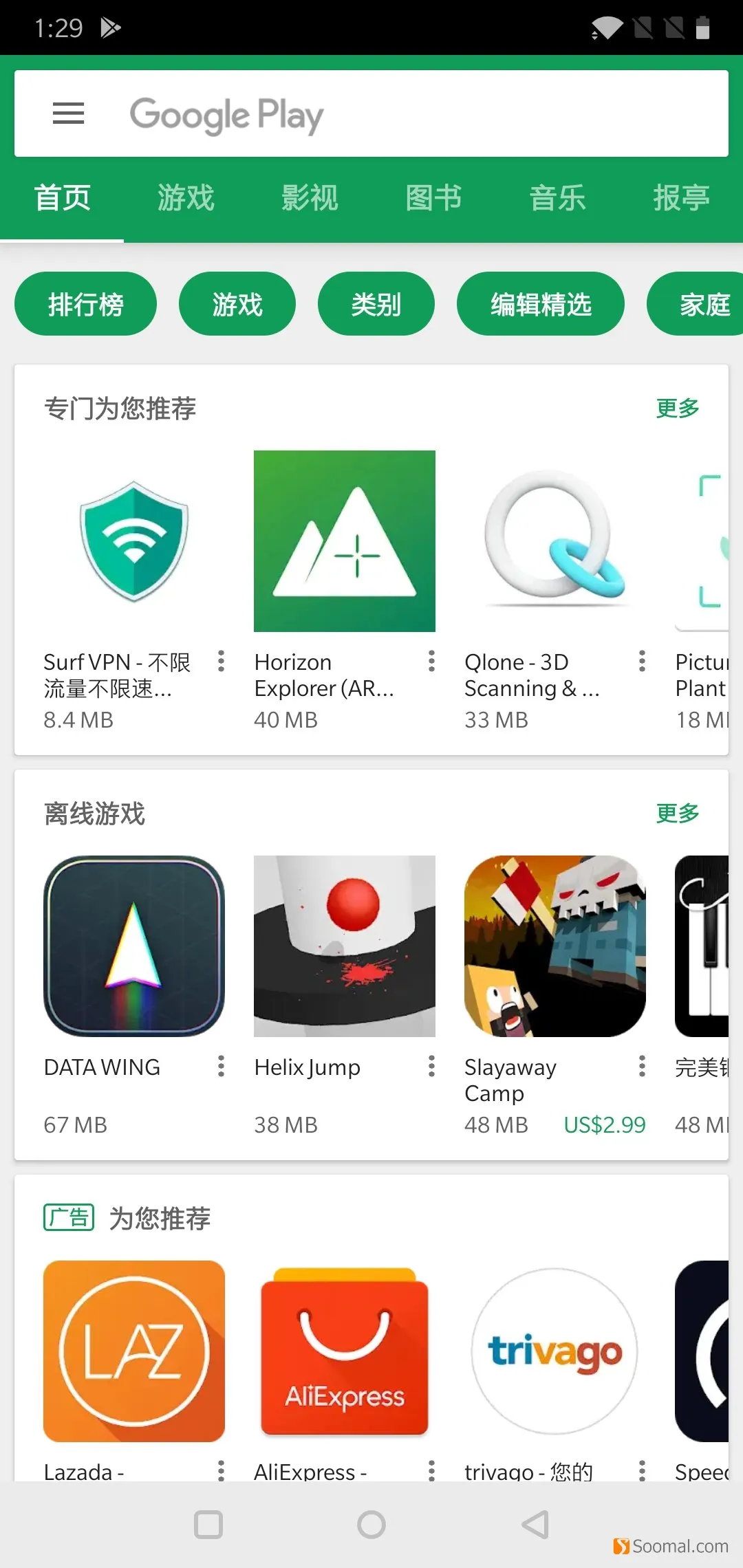Switch to the 音乐 tab

coord(557,198)
